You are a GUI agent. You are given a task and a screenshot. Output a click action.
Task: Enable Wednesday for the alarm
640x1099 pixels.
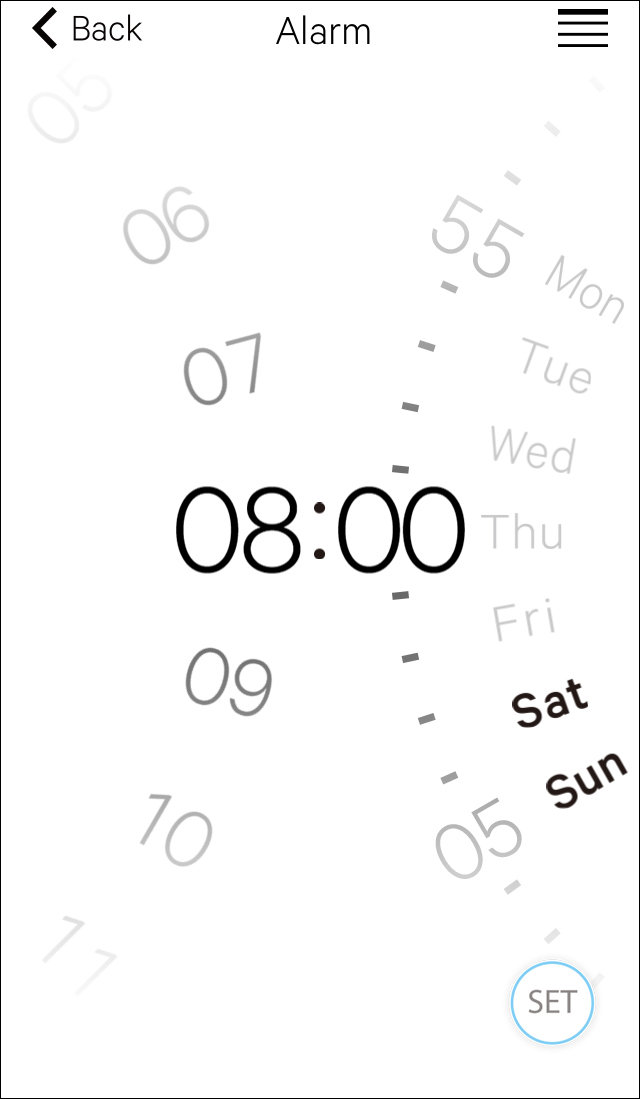[x=533, y=448]
